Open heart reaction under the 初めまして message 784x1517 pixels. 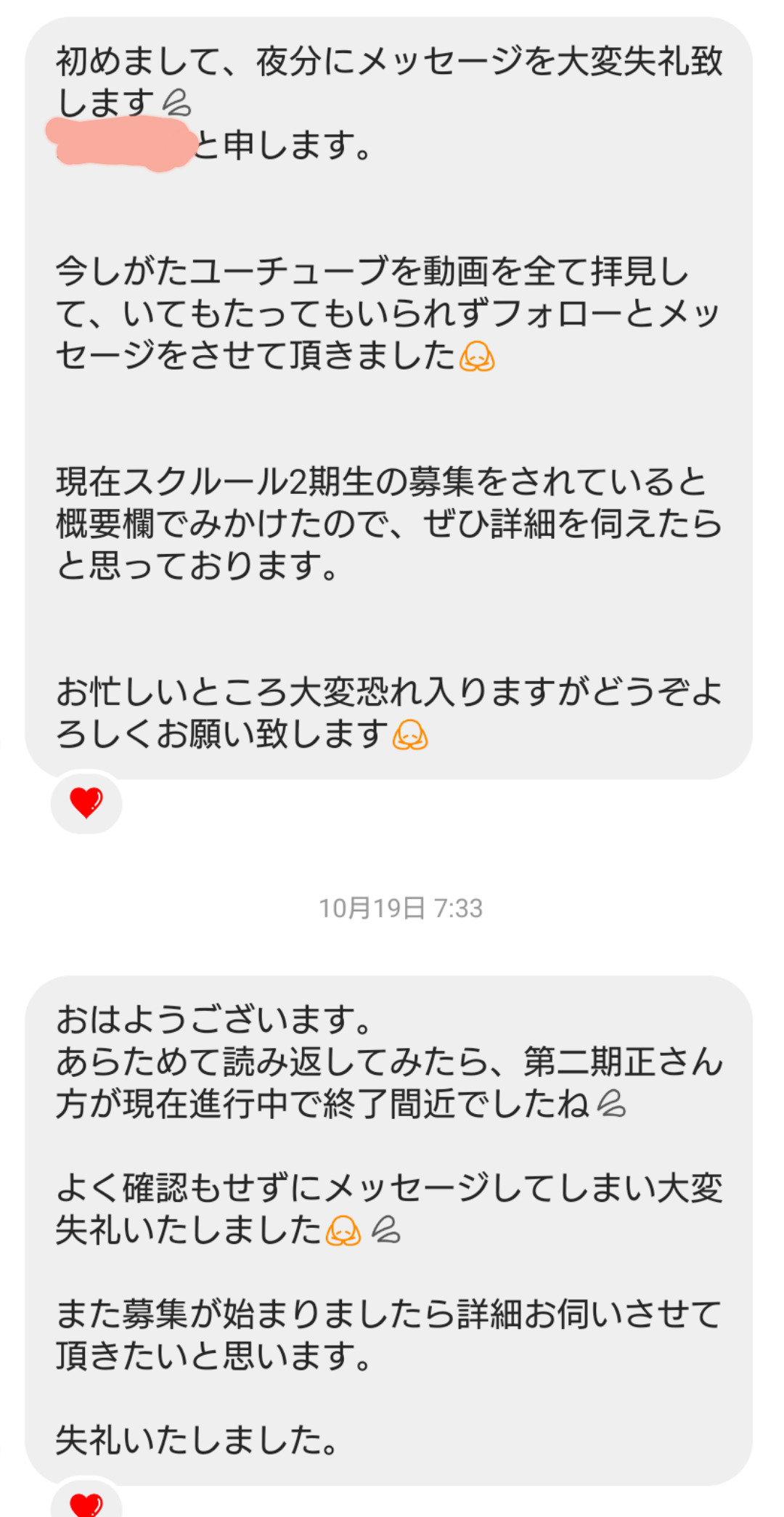click(x=86, y=802)
